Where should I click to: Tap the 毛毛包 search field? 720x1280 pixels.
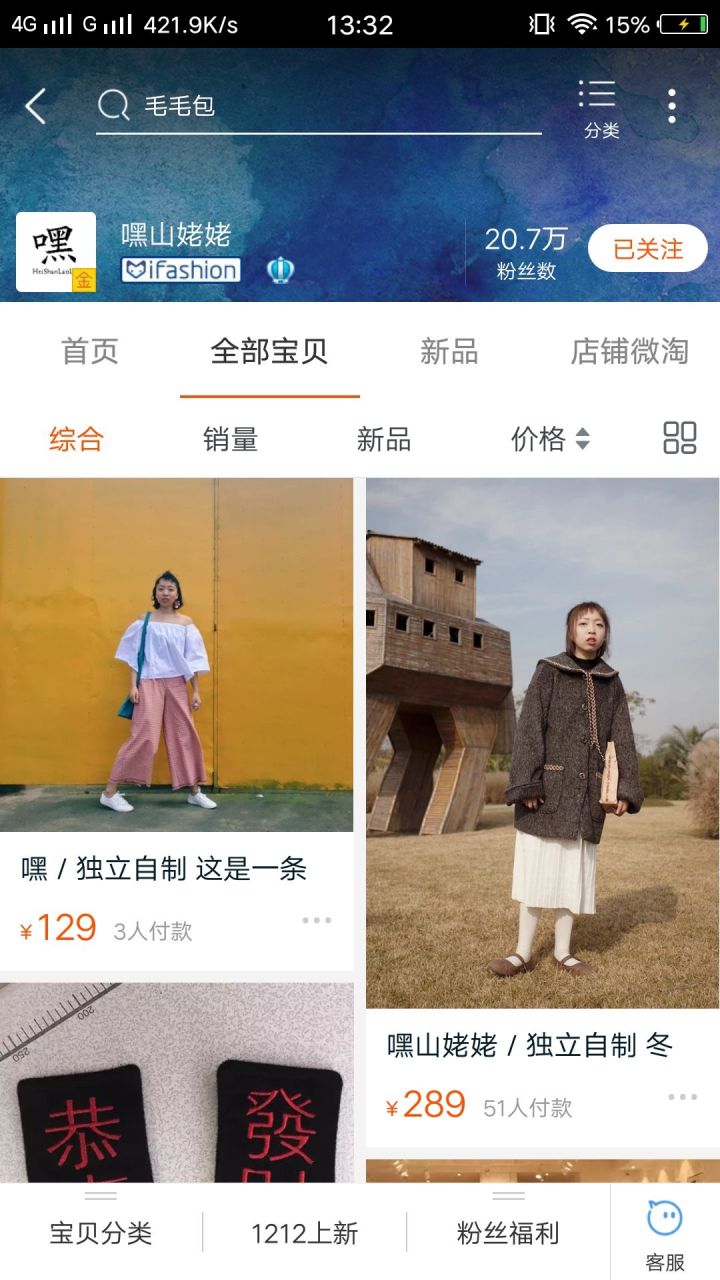(x=318, y=106)
